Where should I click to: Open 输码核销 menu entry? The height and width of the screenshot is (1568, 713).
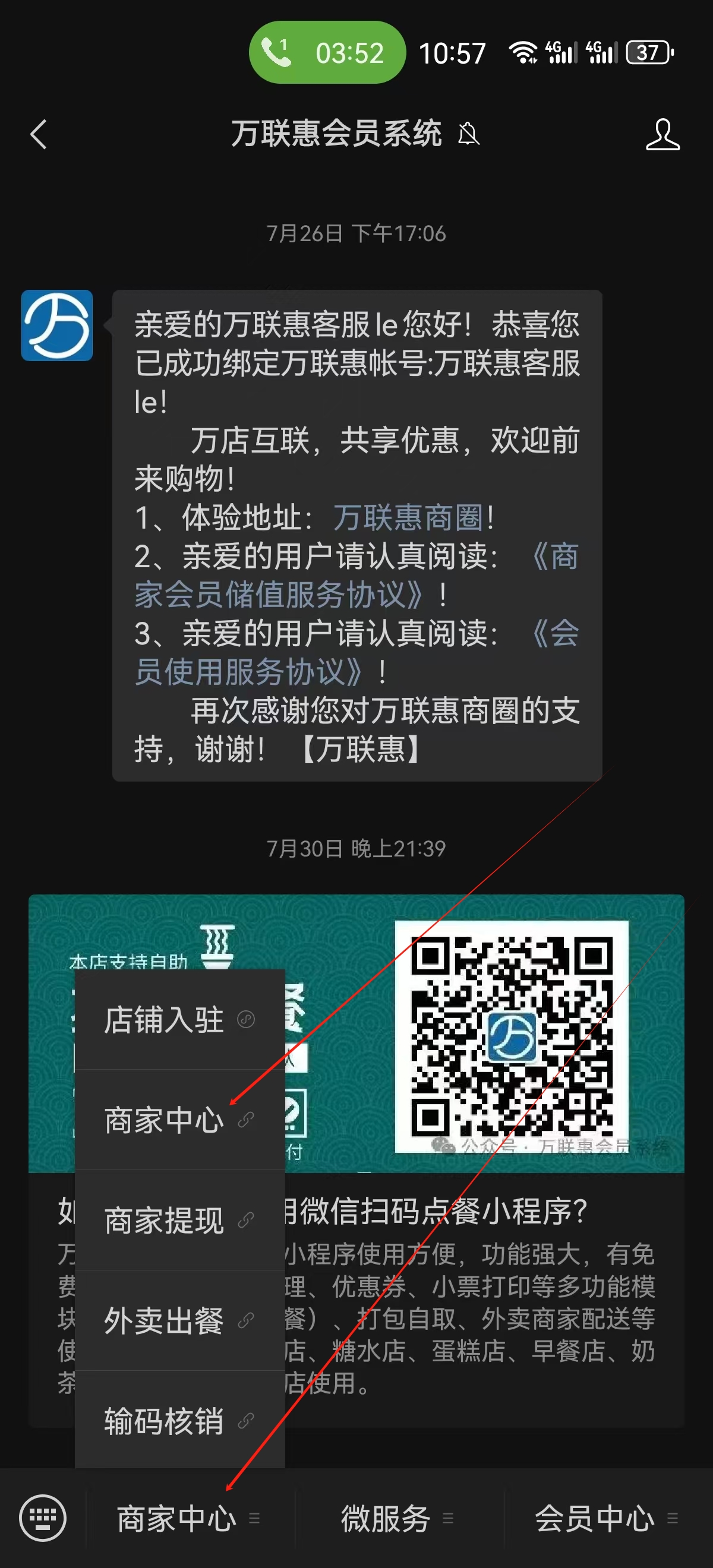click(x=179, y=1421)
